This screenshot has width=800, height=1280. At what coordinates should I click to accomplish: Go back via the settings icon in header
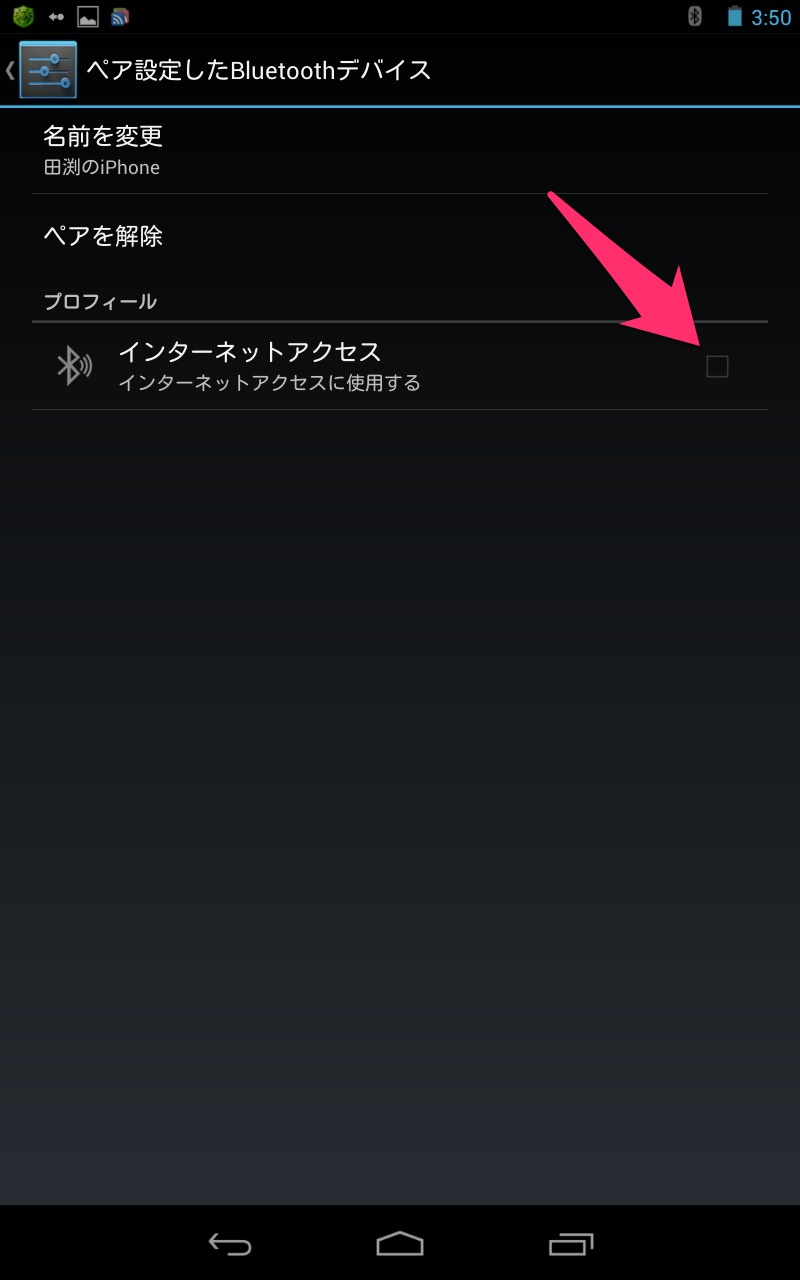tap(47, 70)
